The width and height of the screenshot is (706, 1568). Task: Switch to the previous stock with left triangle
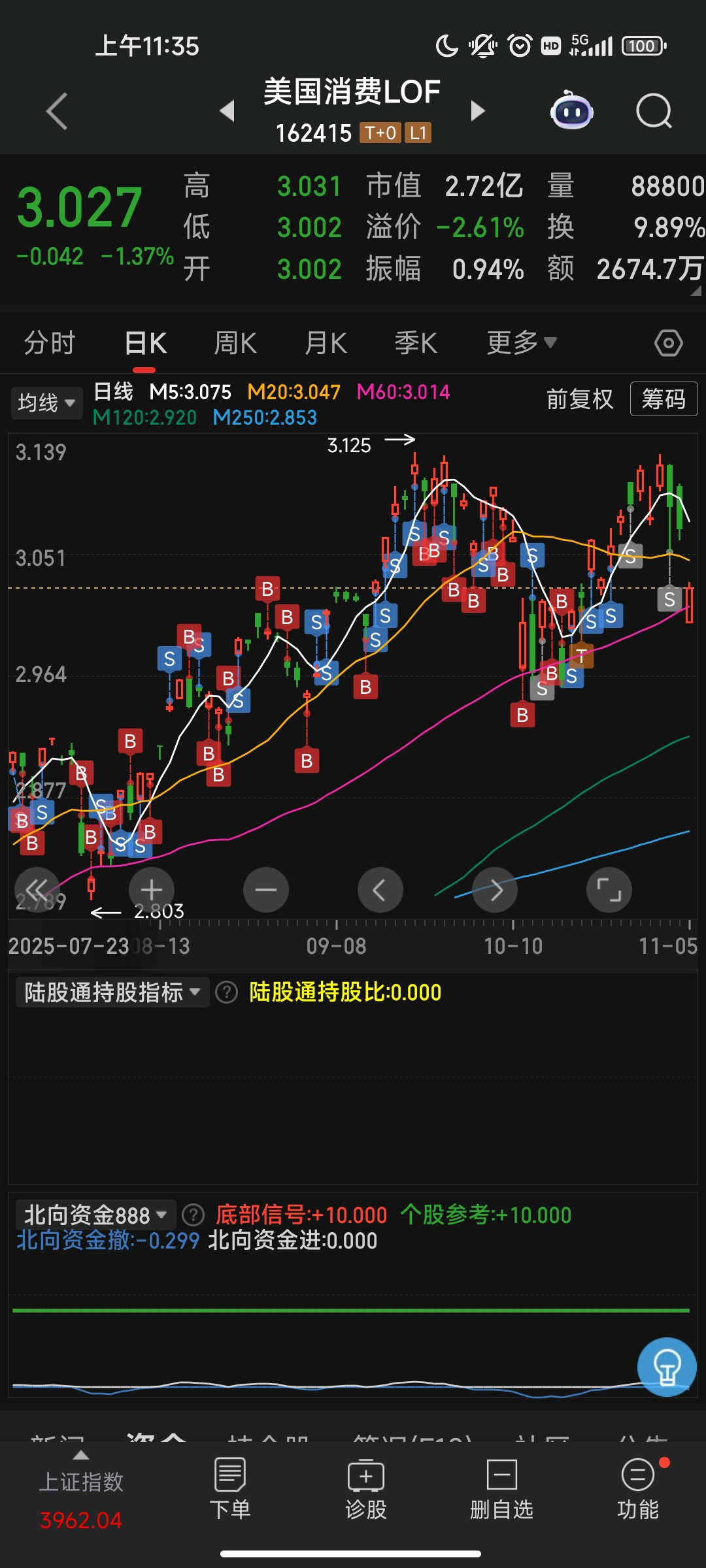click(x=227, y=111)
